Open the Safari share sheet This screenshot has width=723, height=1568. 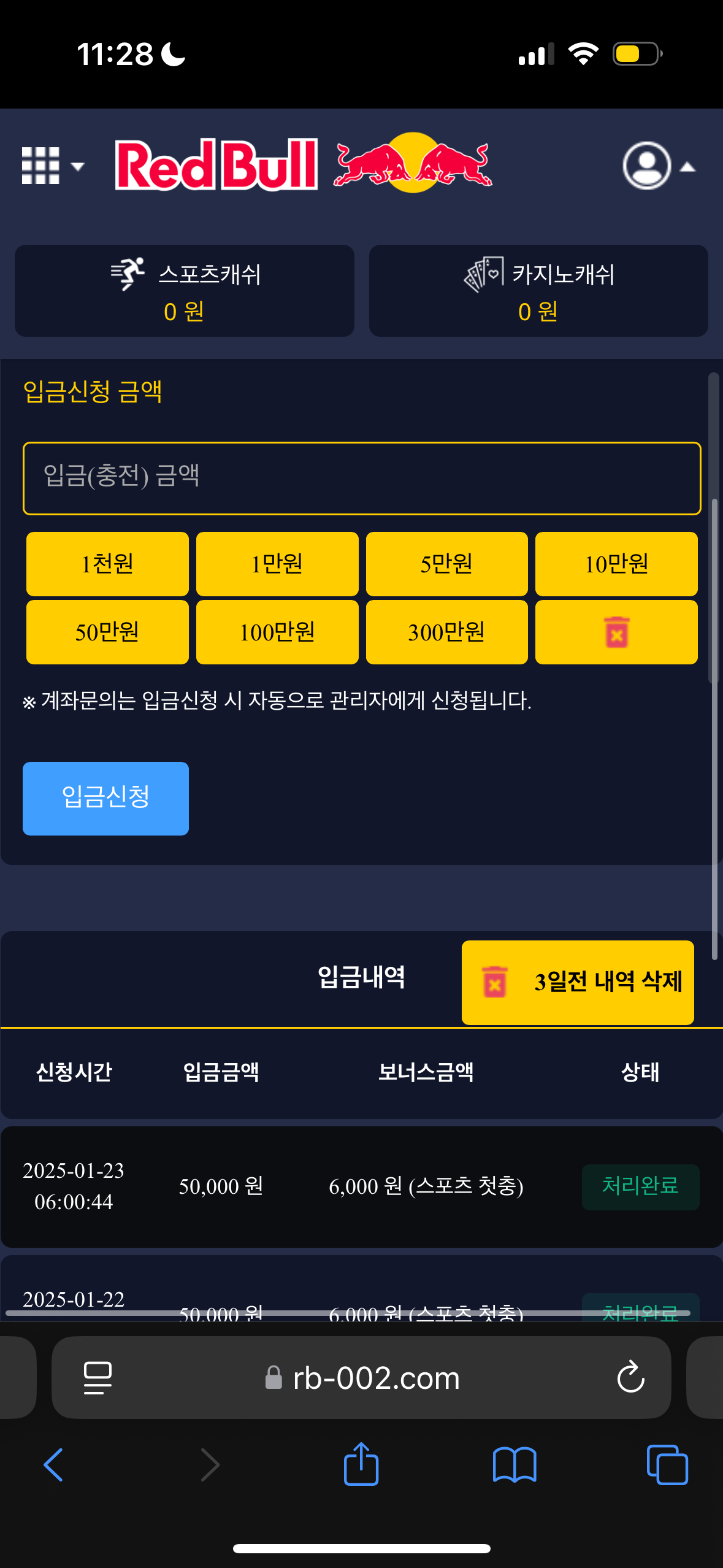361,1465
